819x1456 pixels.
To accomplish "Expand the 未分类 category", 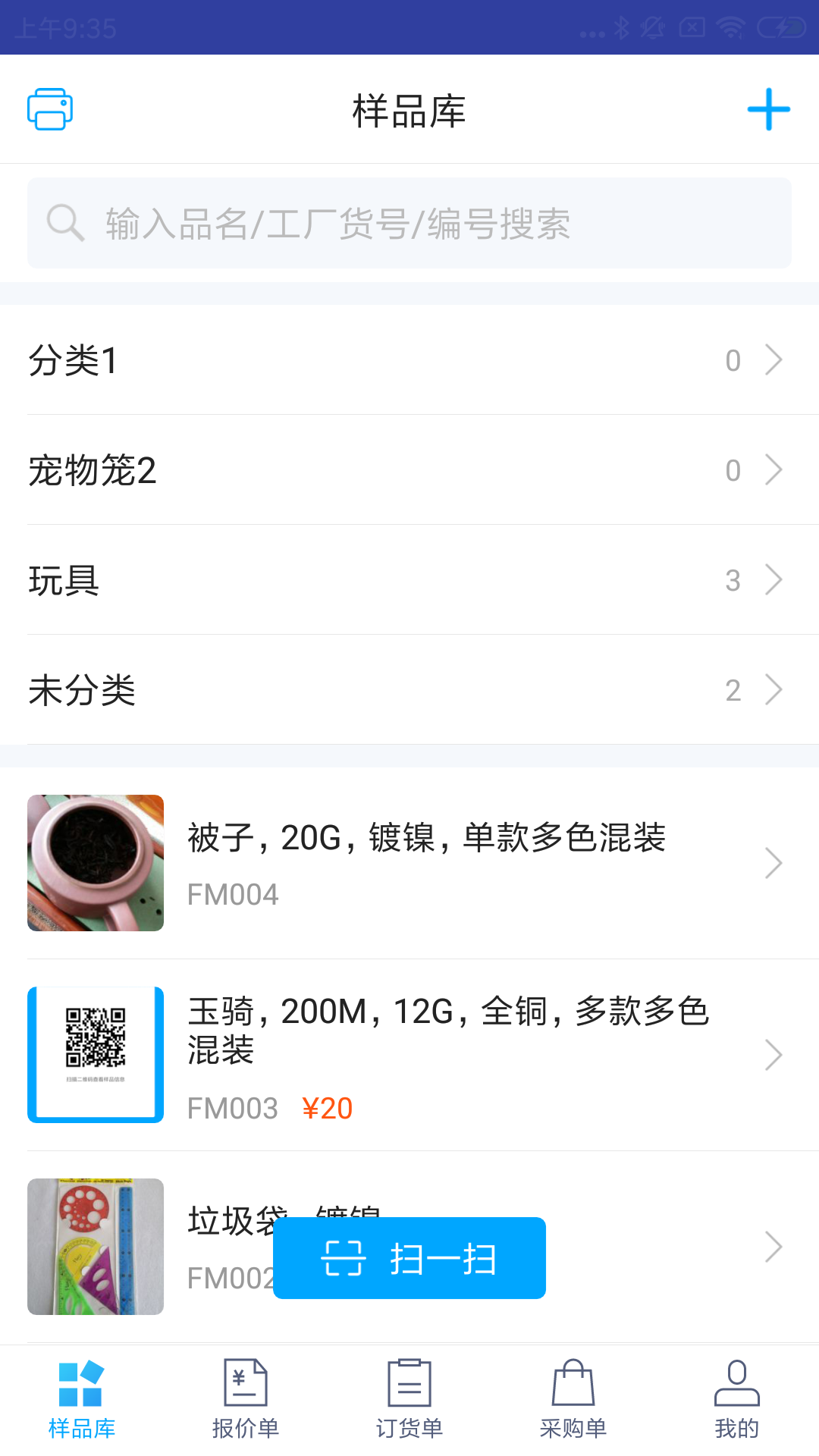I will click(x=409, y=689).
